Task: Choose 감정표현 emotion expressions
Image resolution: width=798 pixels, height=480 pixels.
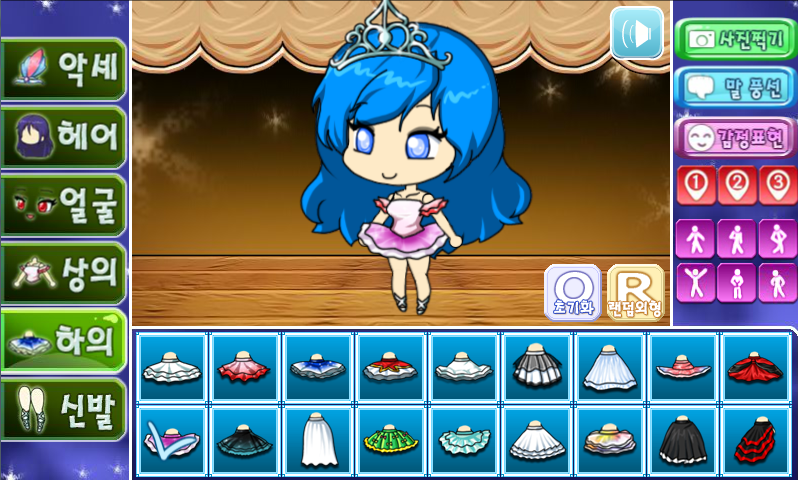Action: tap(735, 137)
